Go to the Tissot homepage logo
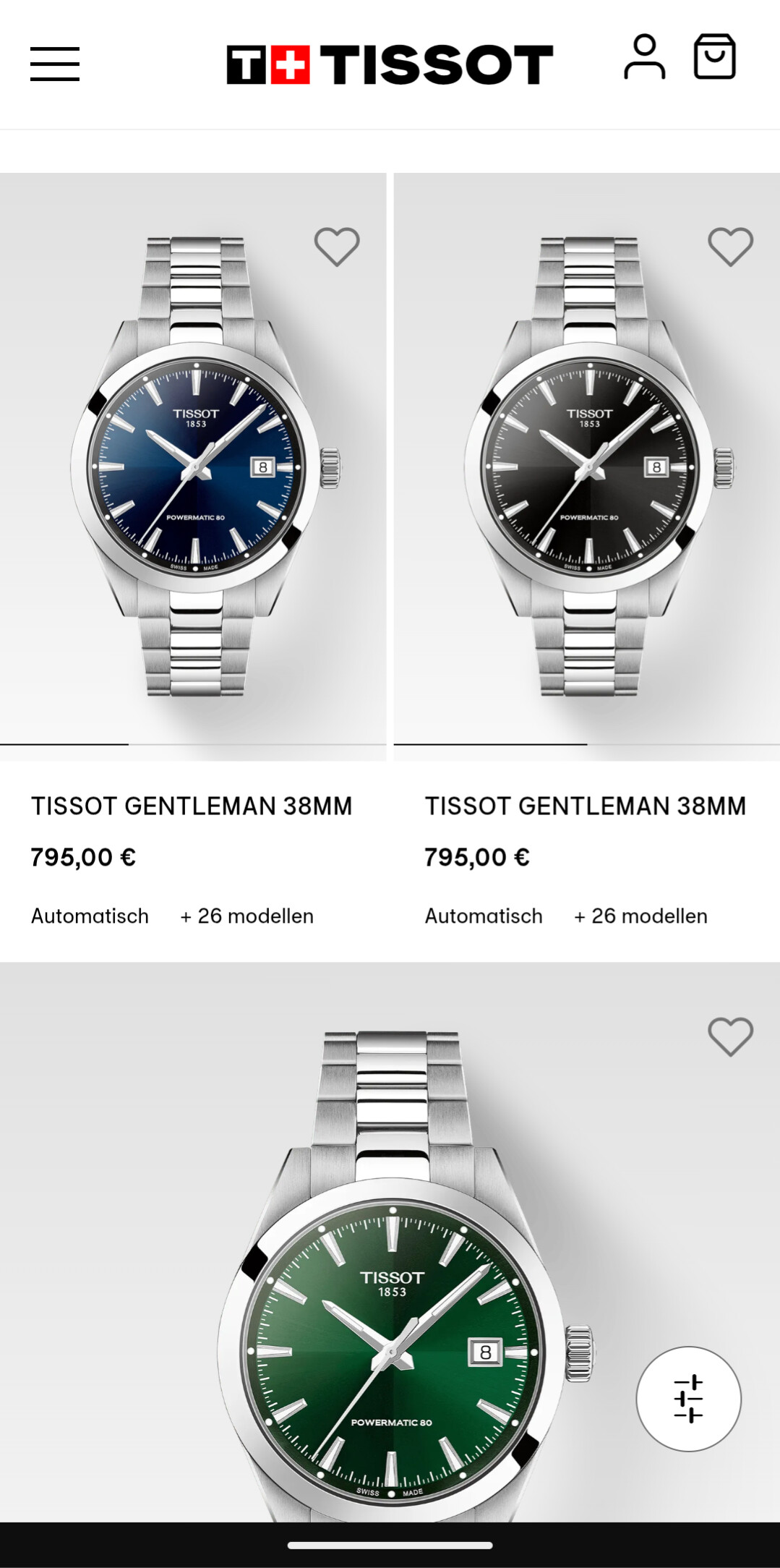Image resolution: width=780 pixels, height=1568 pixels. click(390, 64)
